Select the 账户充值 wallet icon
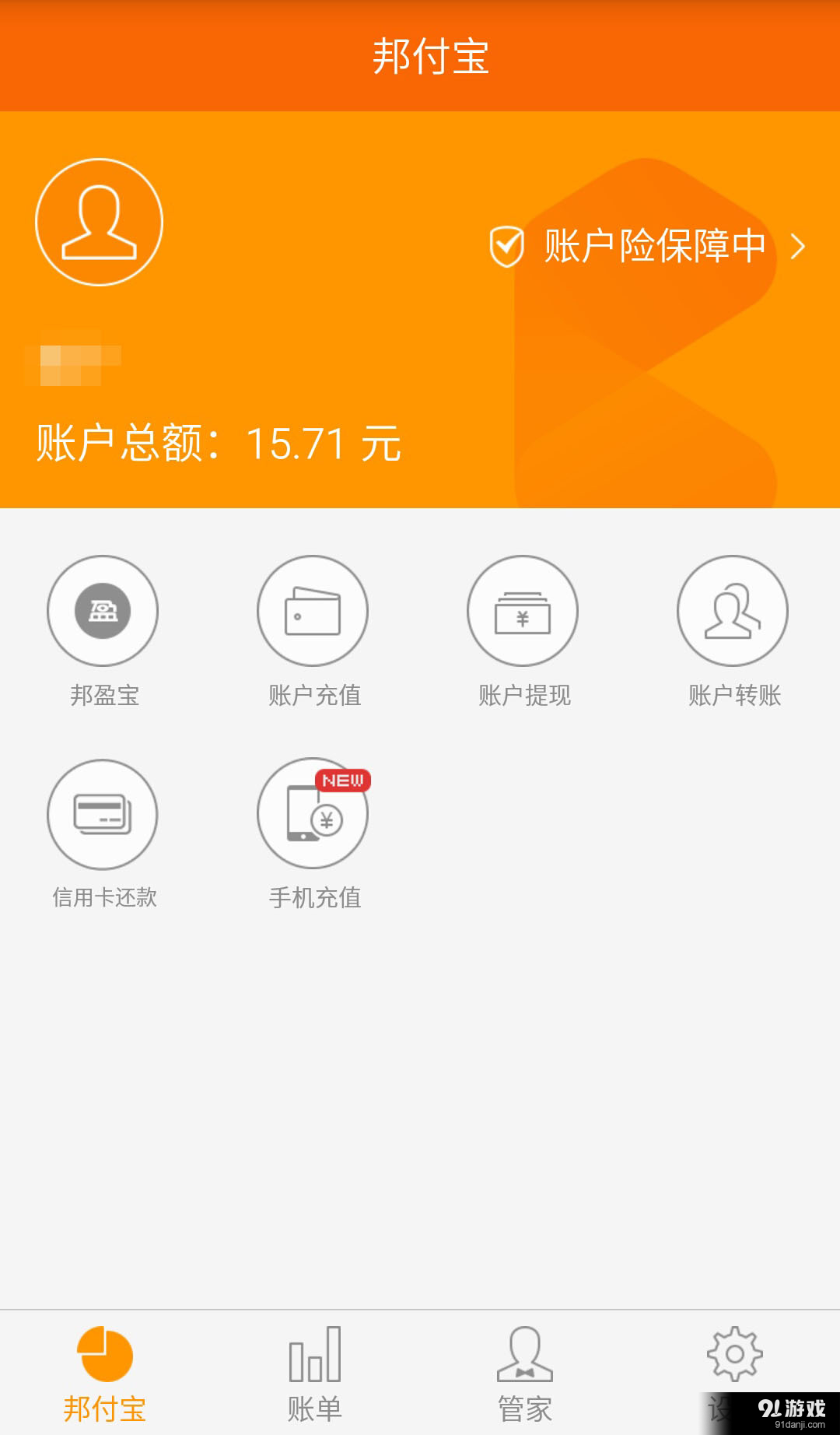 point(313,612)
